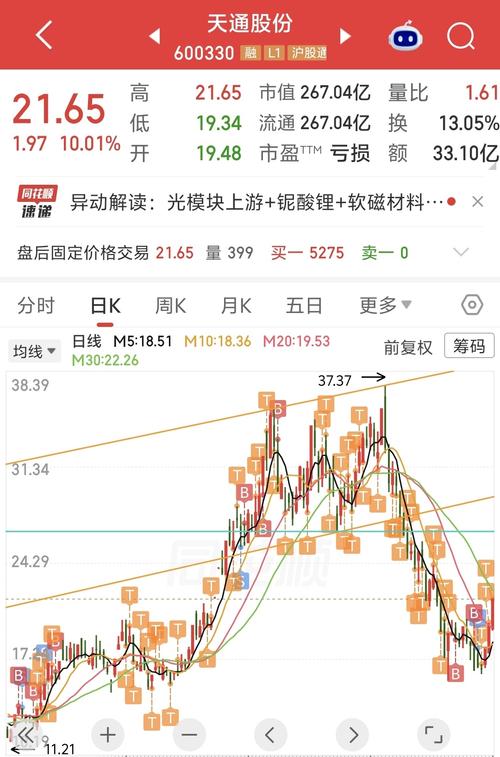Viewport: 500px width, 757px height.
Task: Switch to the 周K chart
Action: [170, 306]
